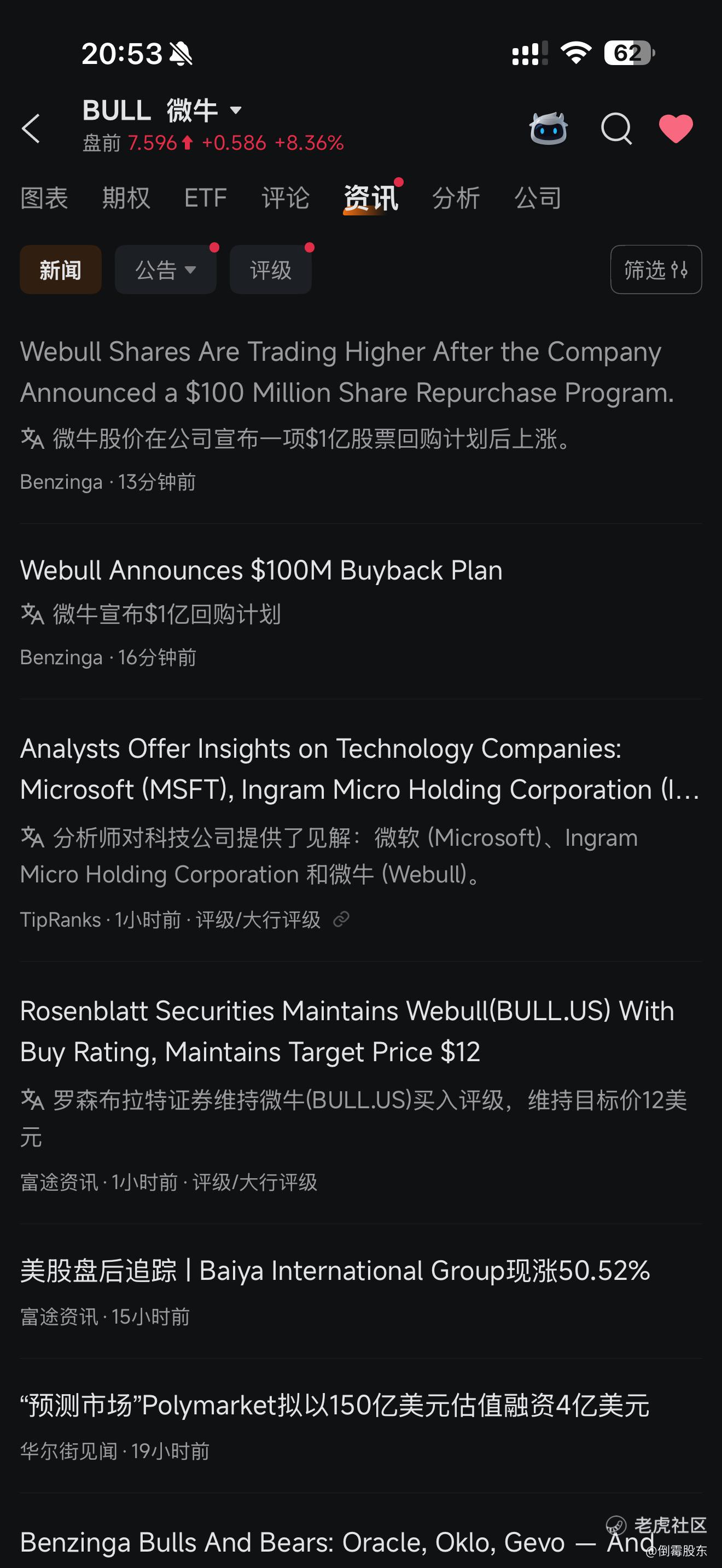Open the robot AI assistant icon
Viewport: 722px width, 1568px height.
pyautogui.click(x=548, y=128)
